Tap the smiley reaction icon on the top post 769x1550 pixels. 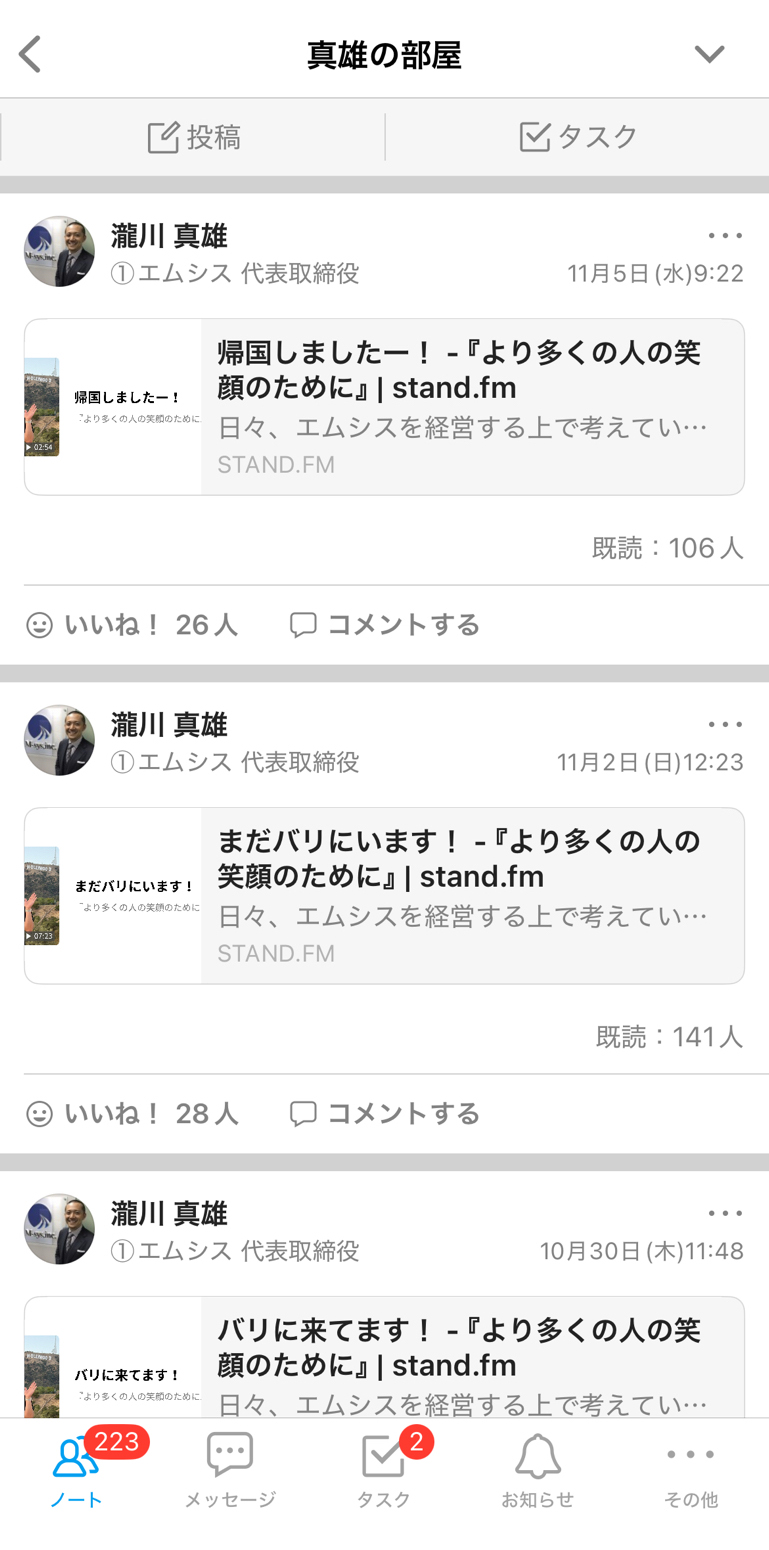point(40,624)
